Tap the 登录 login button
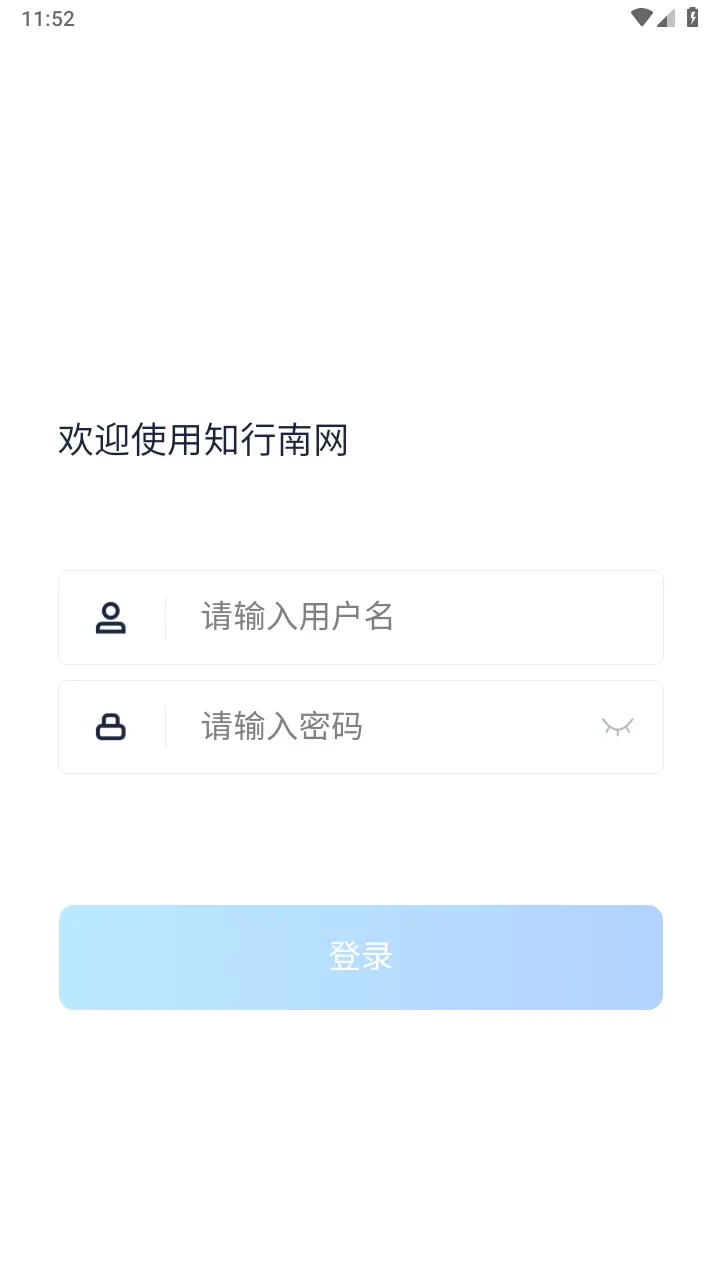Viewport: 720px width, 1280px height. tap(360, 956)
